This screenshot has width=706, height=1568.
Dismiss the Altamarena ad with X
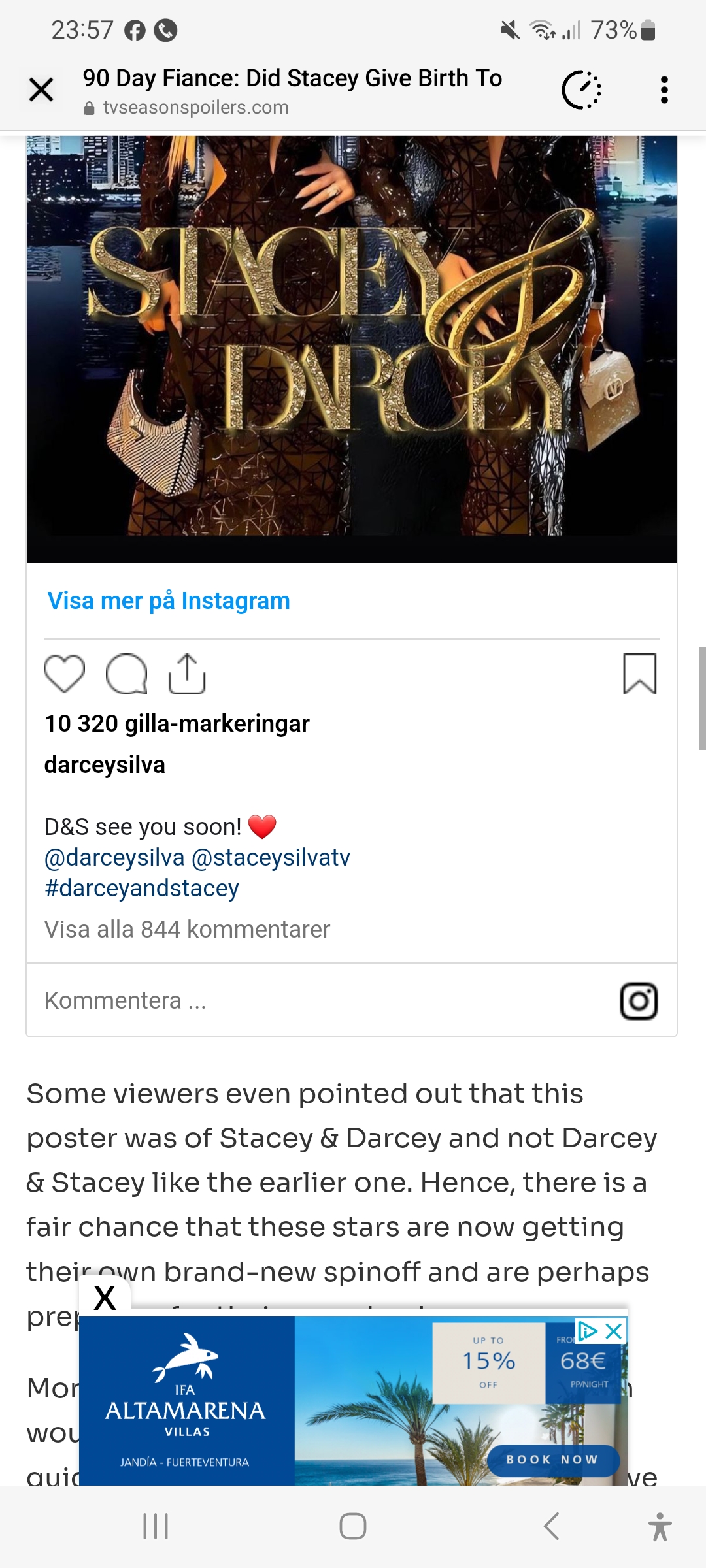(105, 1298)
